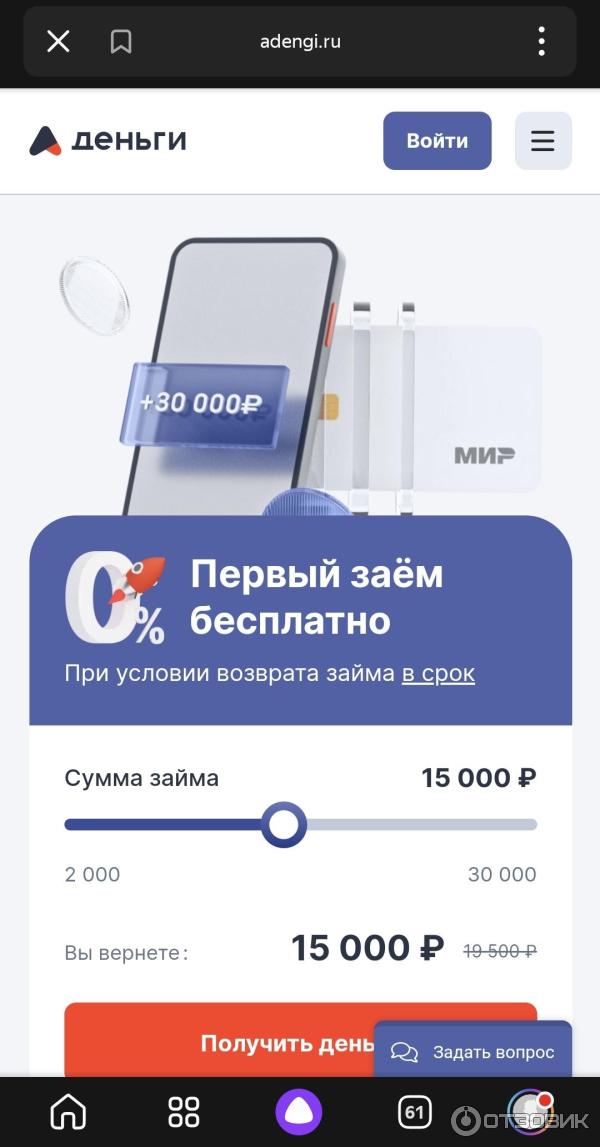The image size is (600, 1147).
Task: Bookmark the adengi.ru page
Action: pos(121,41)
